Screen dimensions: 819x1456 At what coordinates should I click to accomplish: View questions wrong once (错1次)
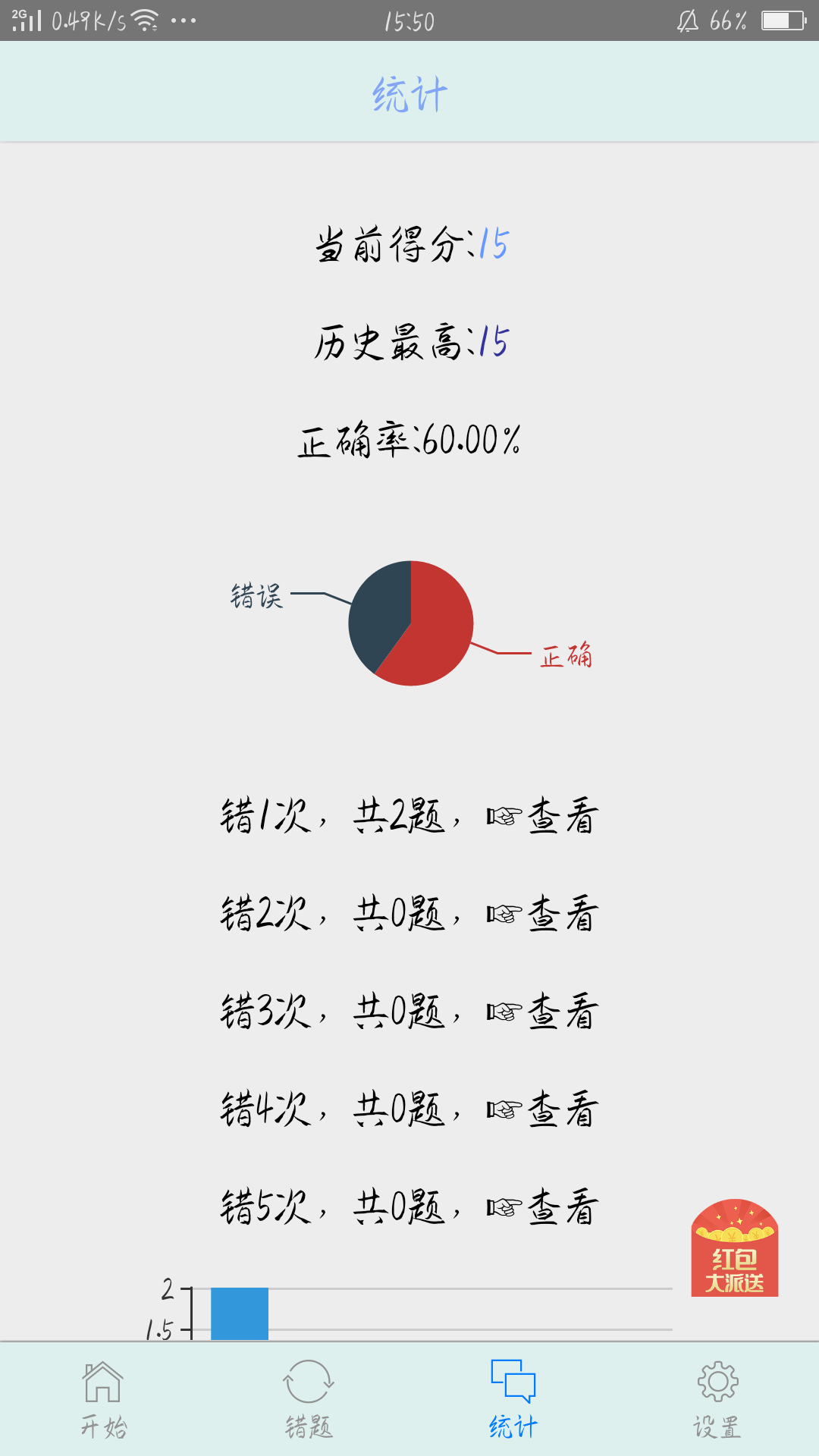tap(543, 816)
